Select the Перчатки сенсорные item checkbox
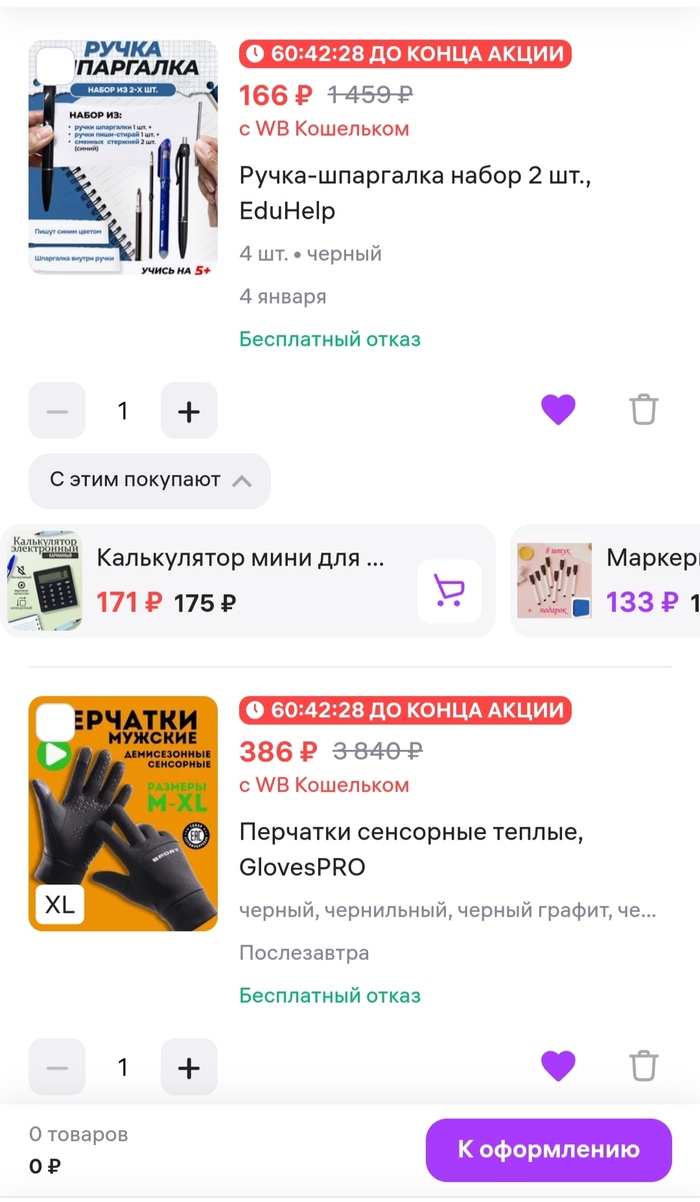 point(55,721)
